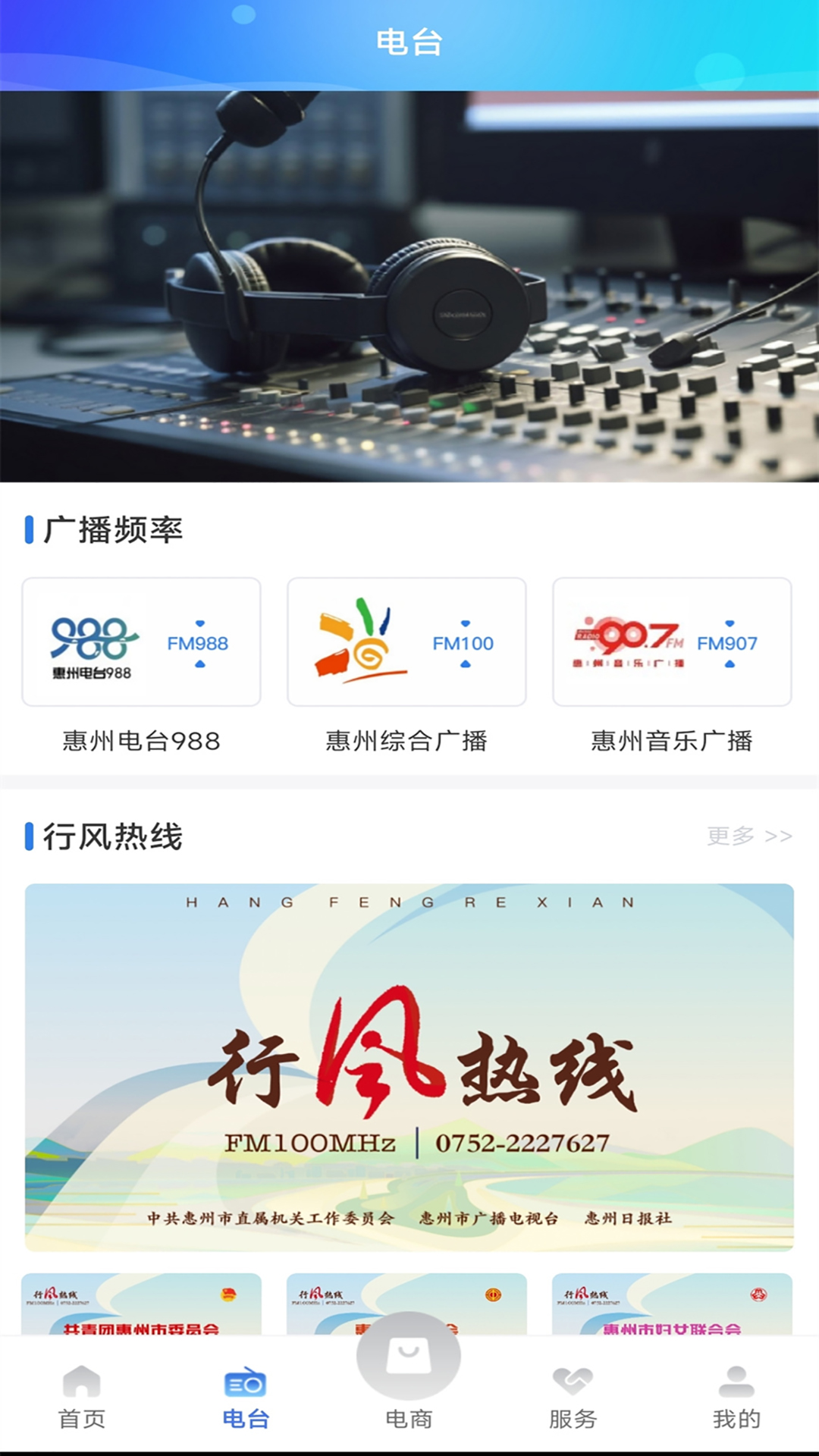The width and height of the screenshot is (819, 1456).
Task: Open the 惠州市妇女联合会 card
Action: coord(672,1306)
